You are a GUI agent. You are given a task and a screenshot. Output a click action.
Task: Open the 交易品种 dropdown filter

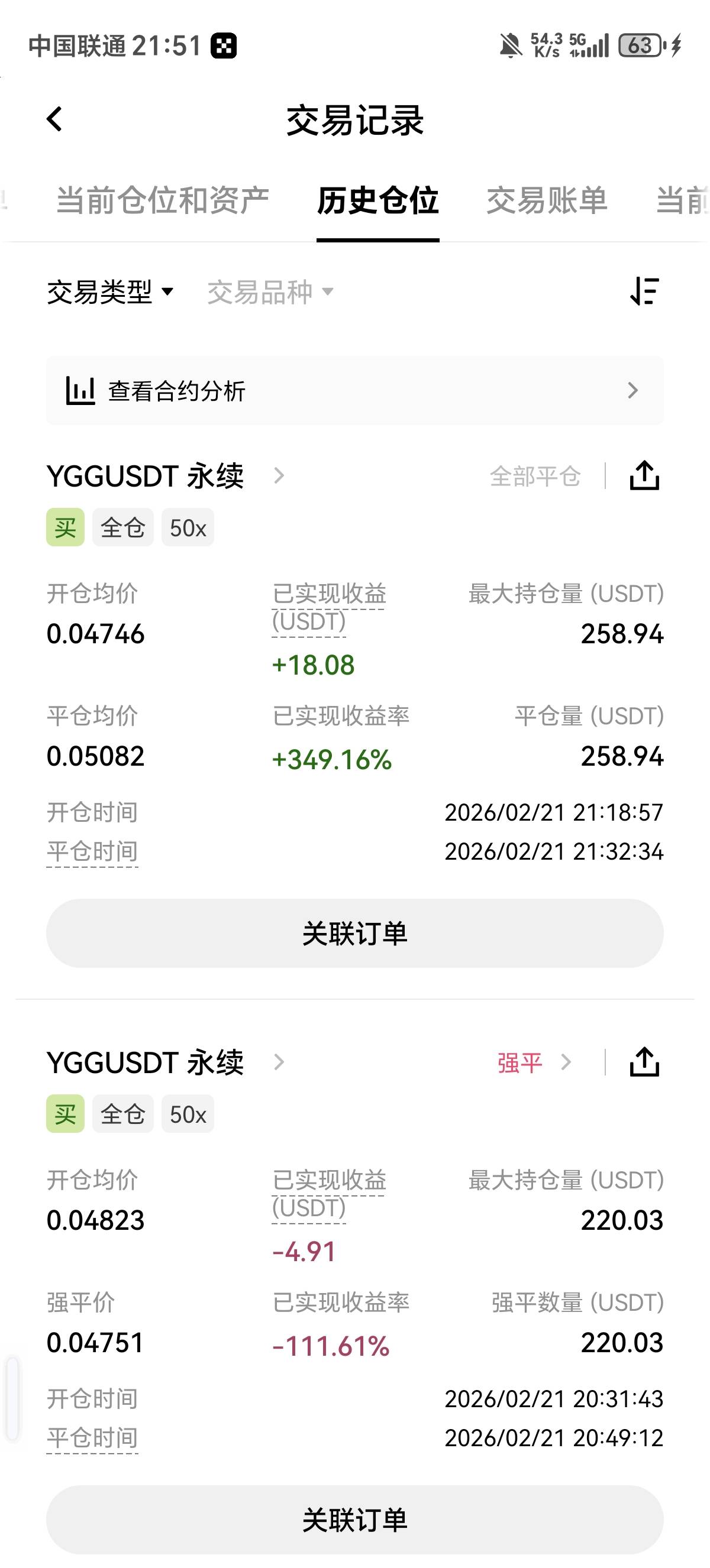coord(270,292)
